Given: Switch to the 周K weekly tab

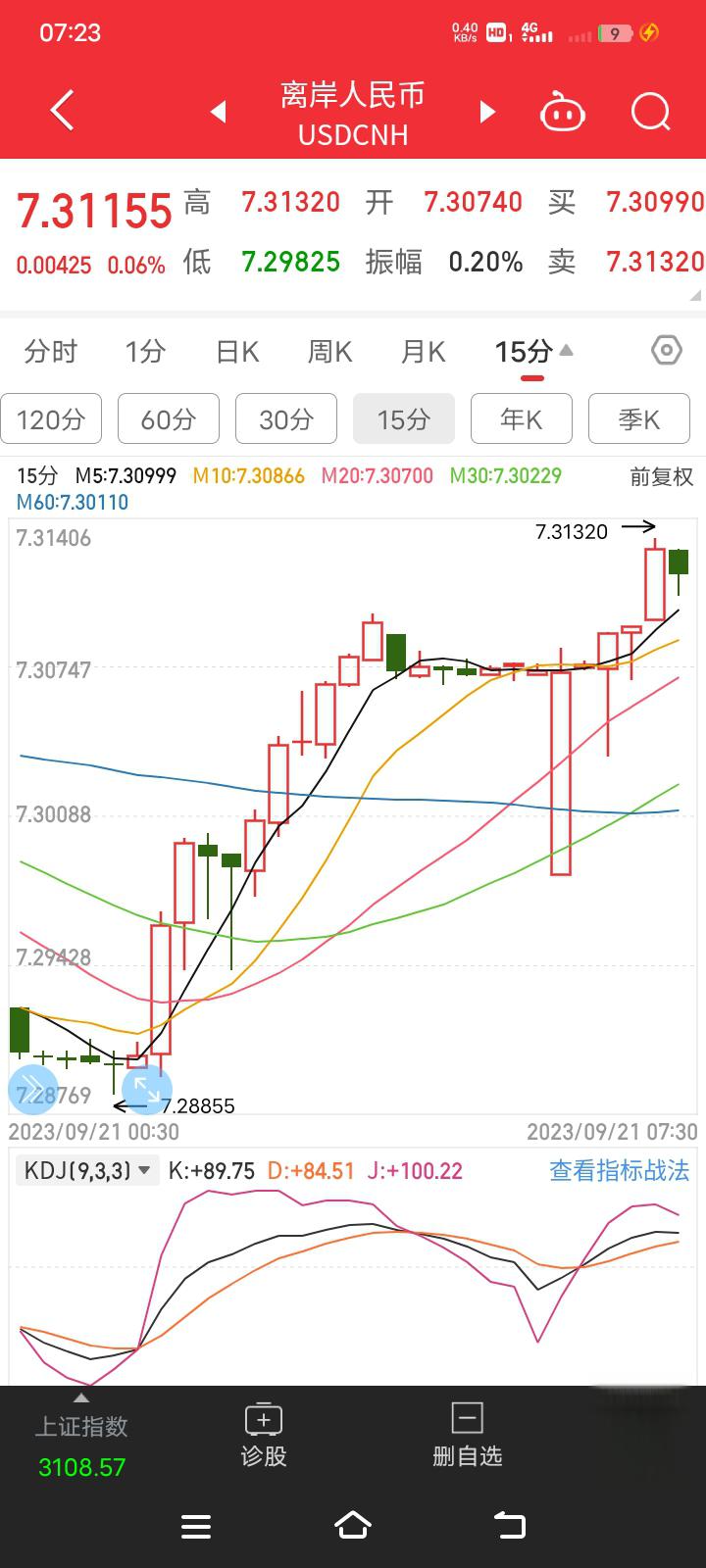Looking at the screenshot, I should pos(328,351).
